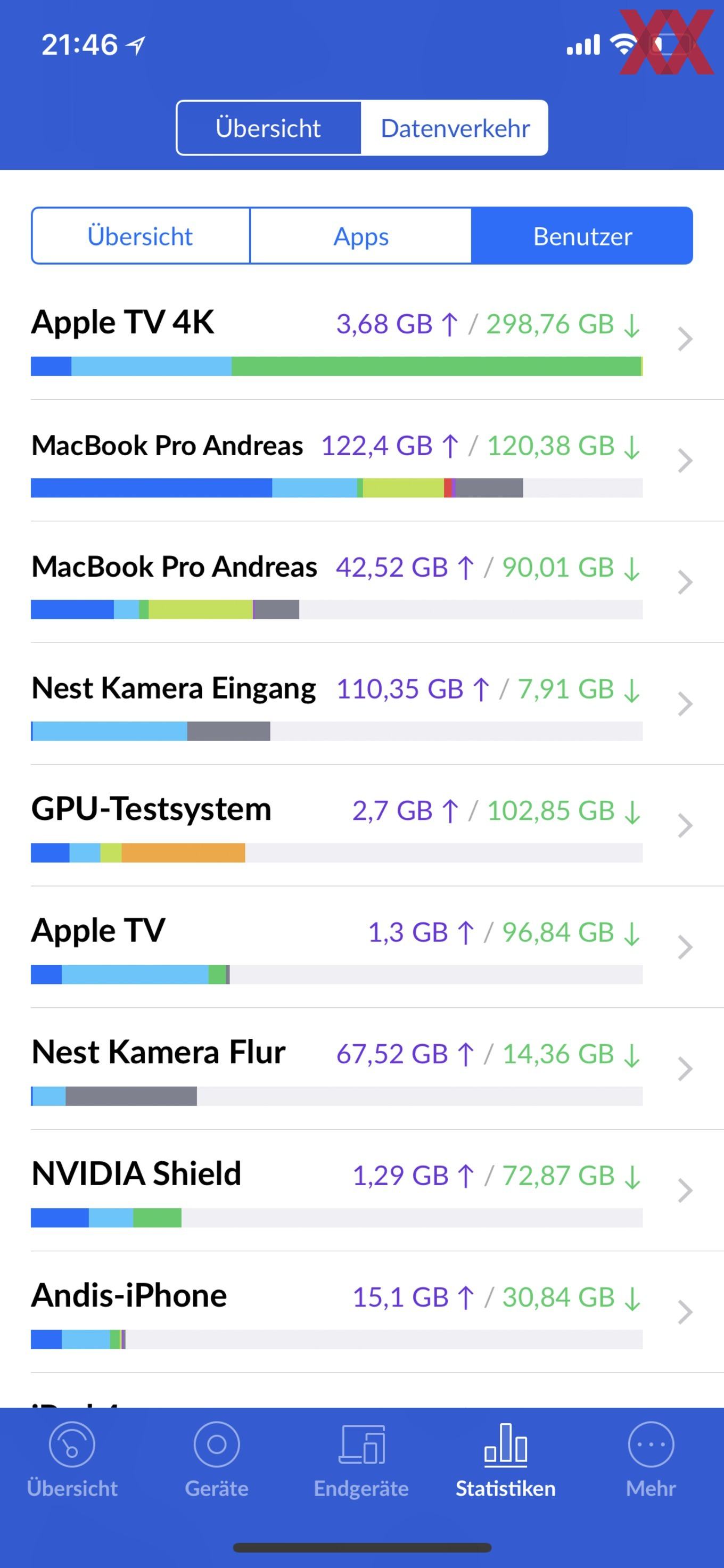Screen dimensions: 724x1568
Task: Select the Datenverkehr segment
Action: tap(455, 128)
